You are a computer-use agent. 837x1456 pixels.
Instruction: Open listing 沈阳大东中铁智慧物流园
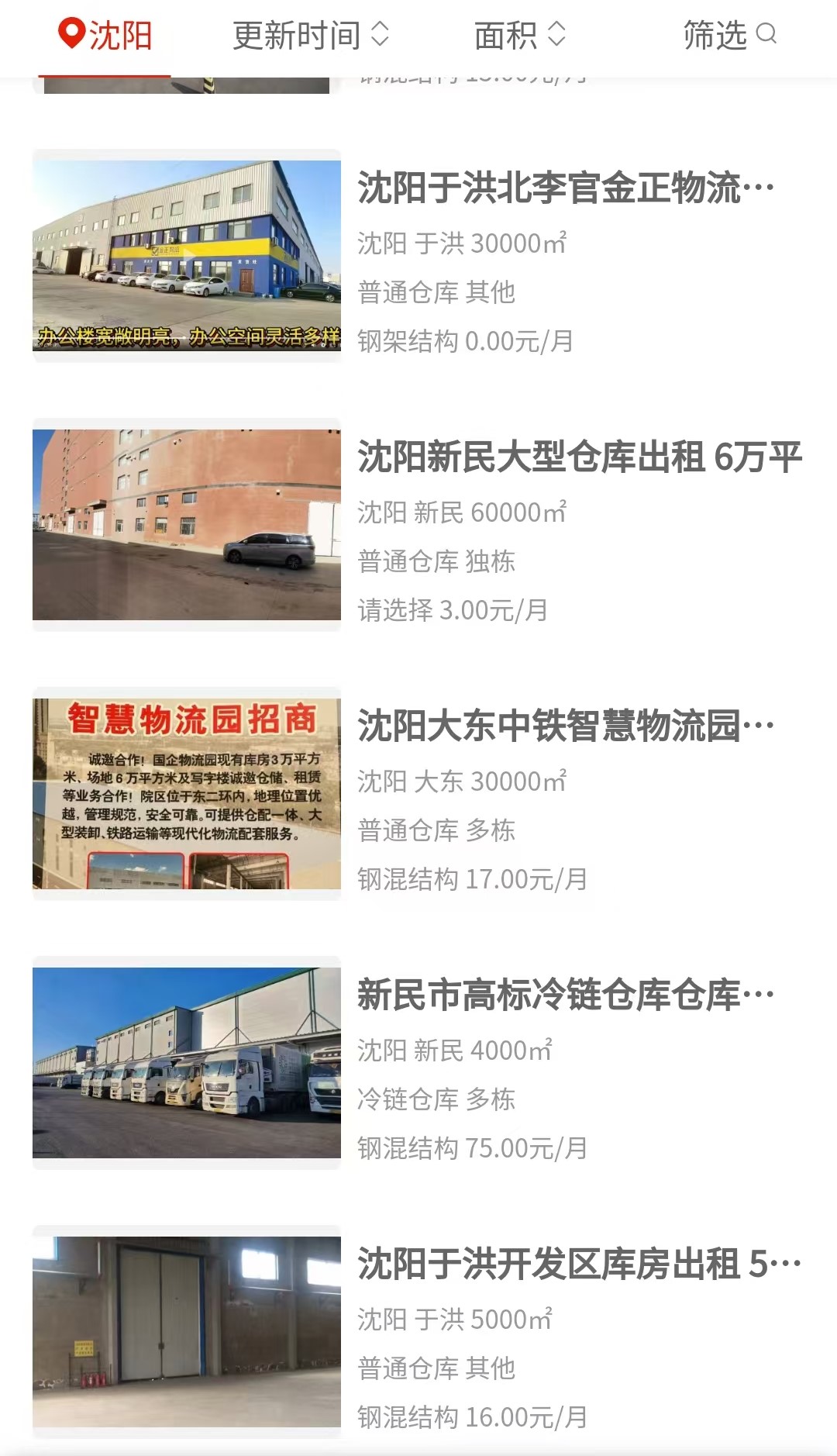(418, 795)
